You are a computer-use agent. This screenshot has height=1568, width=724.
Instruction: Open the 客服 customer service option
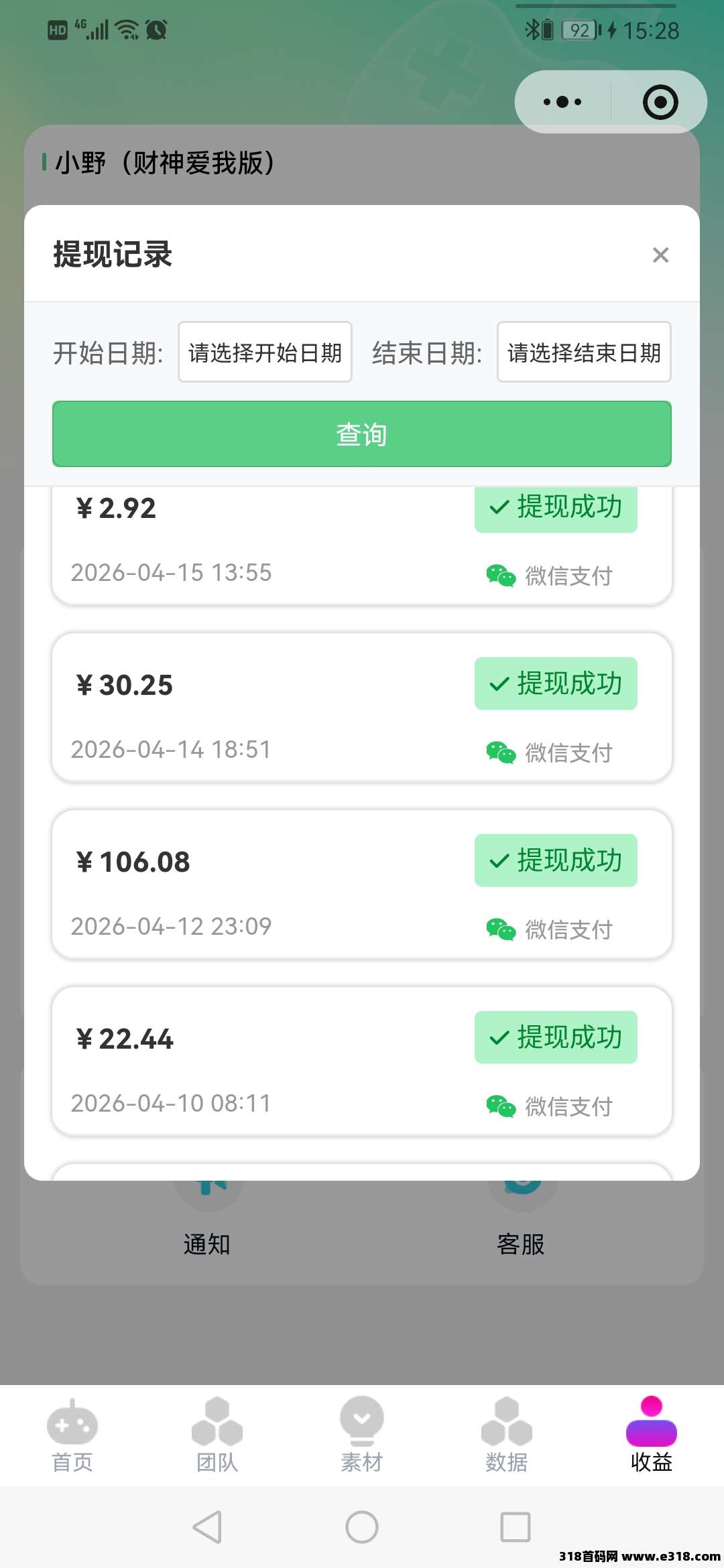(523, 1199)
